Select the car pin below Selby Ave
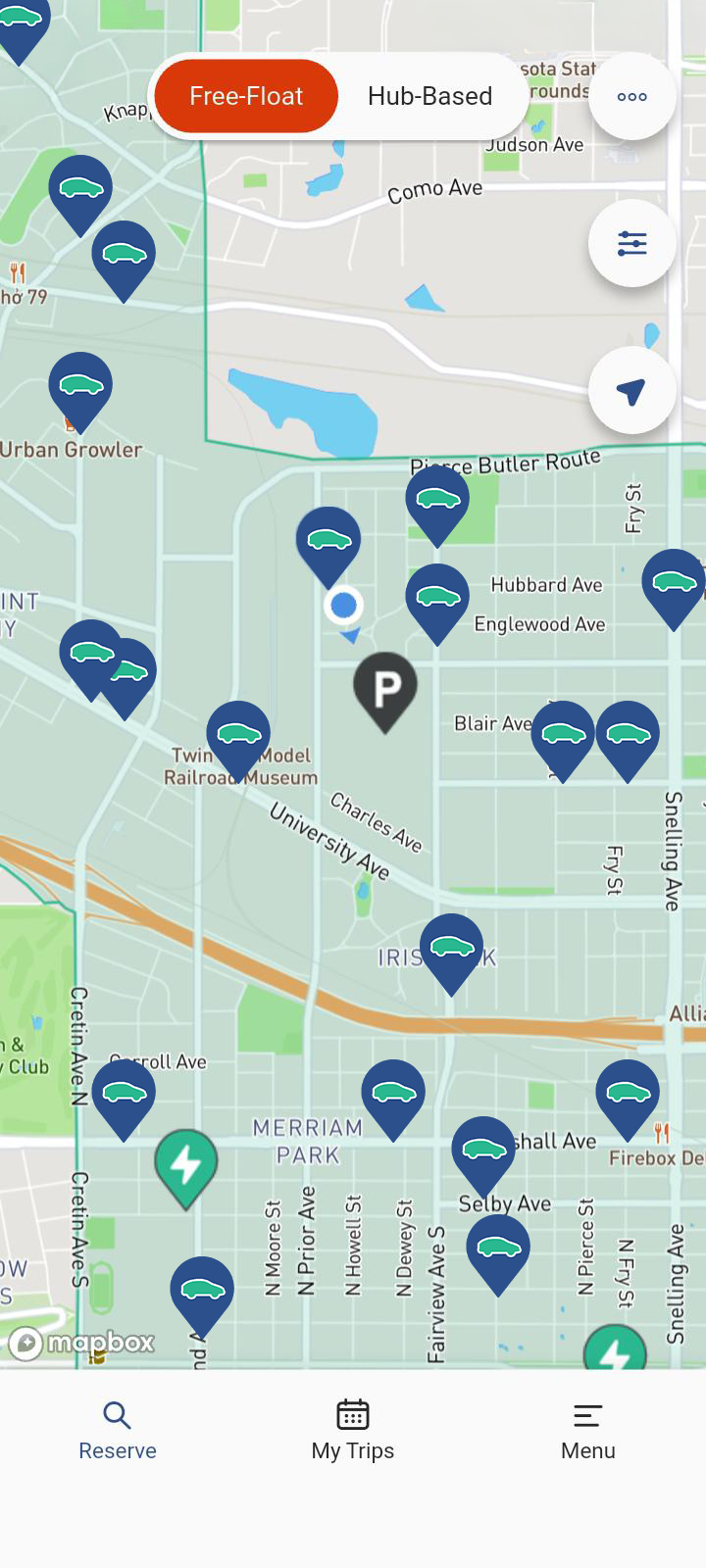 point(498,1254)
